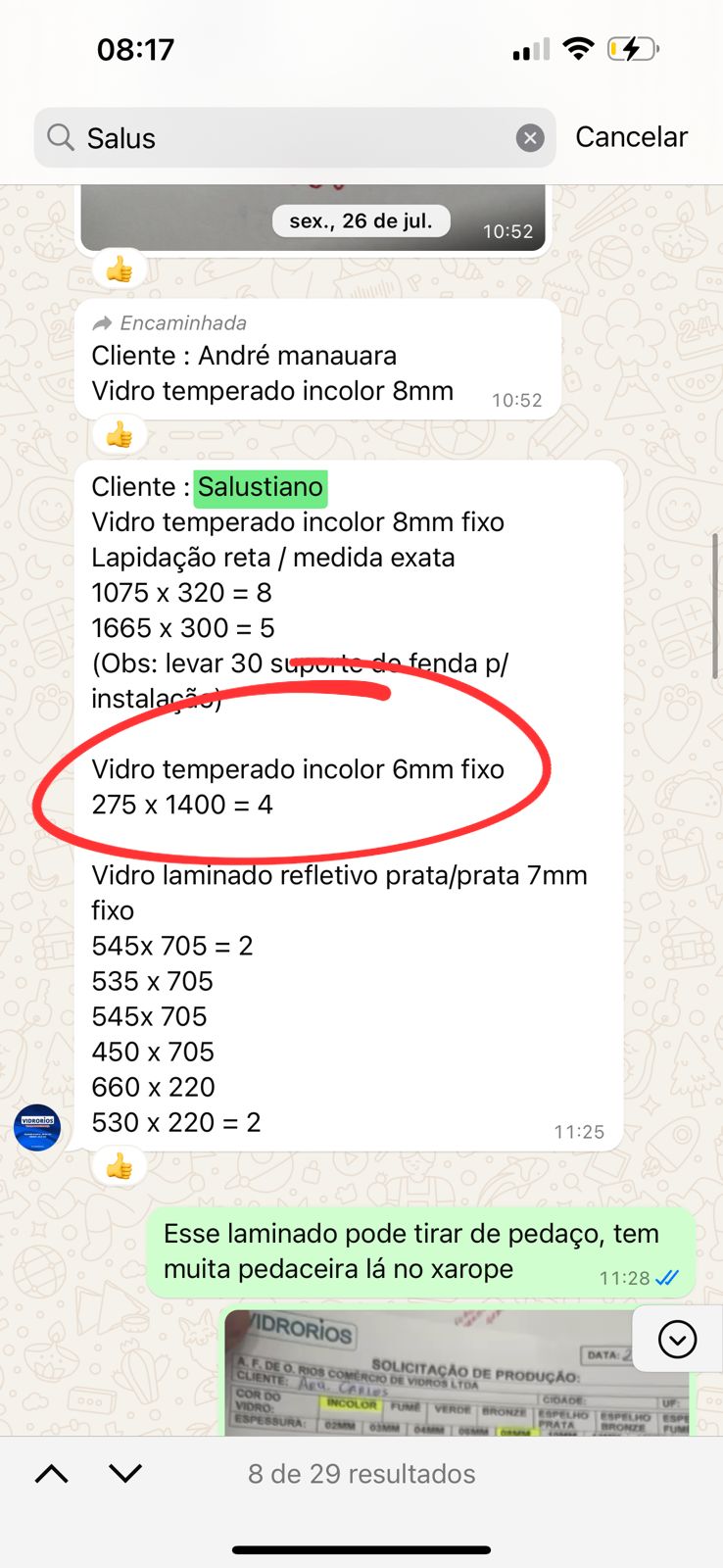Viewport: 723px width, 1568px height.
Task: Tap thumbs-up reaction under André manauara message
Action: [x=120, y=434]
